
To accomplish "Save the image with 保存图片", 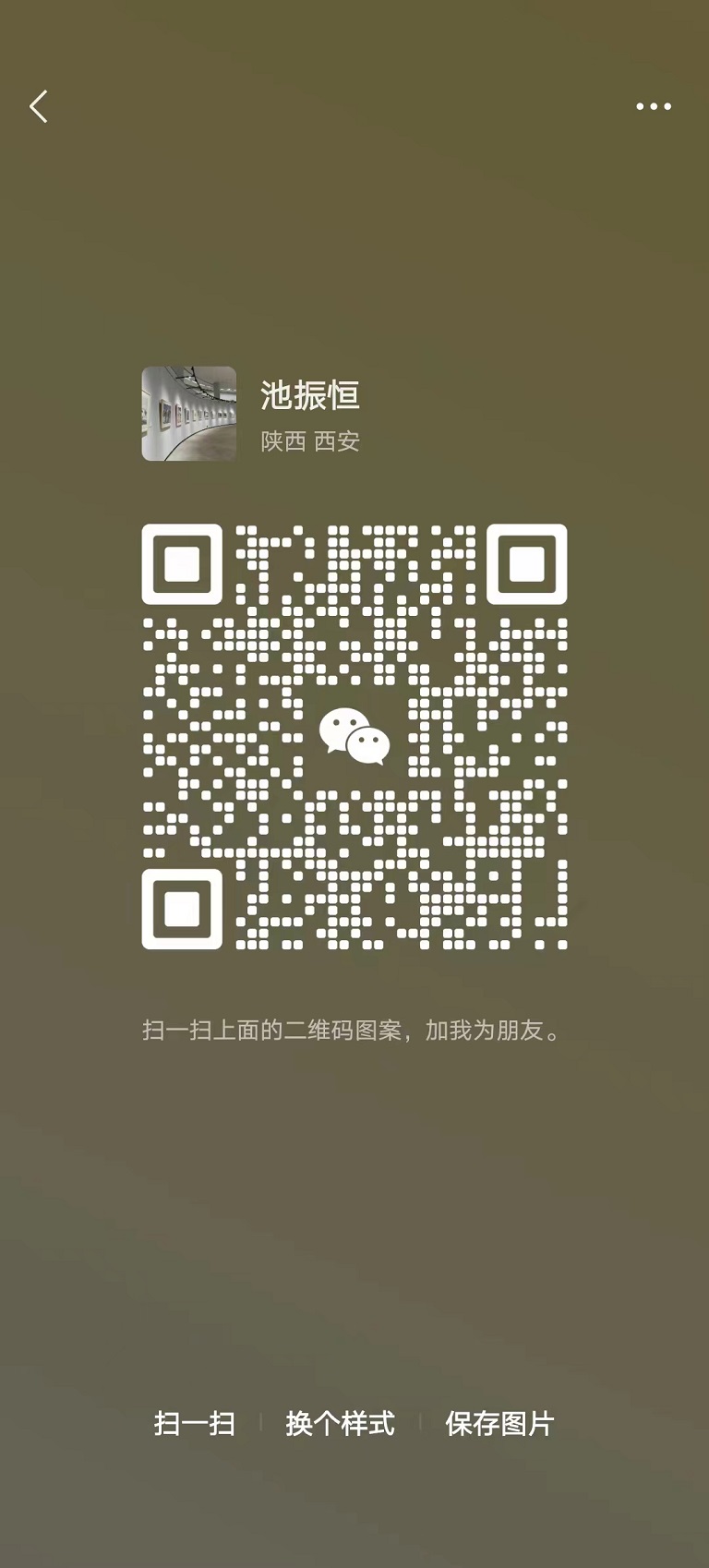I will (x=499, y=1423).
